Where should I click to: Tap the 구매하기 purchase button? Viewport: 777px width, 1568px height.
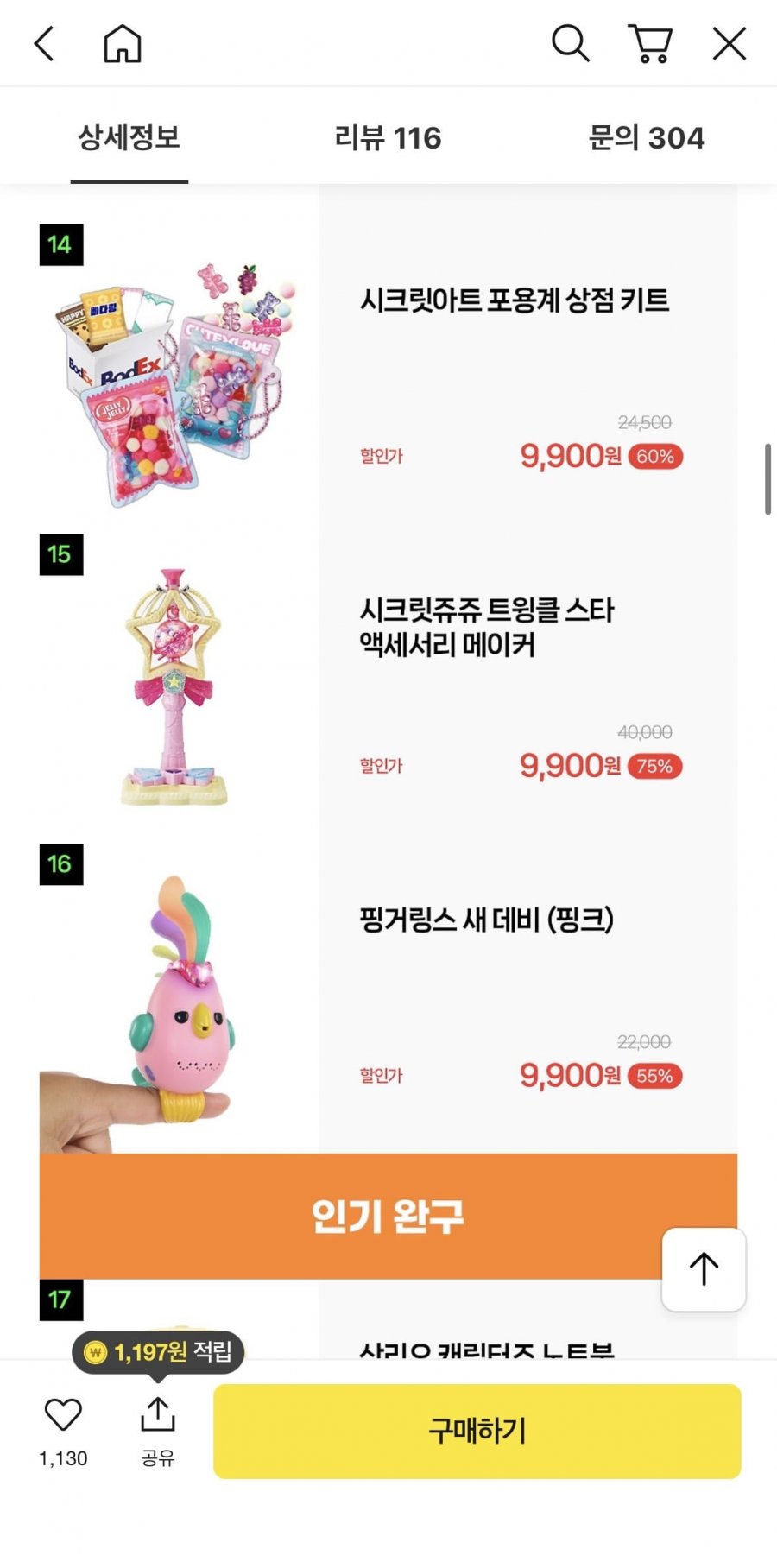tap(477, 1431)
